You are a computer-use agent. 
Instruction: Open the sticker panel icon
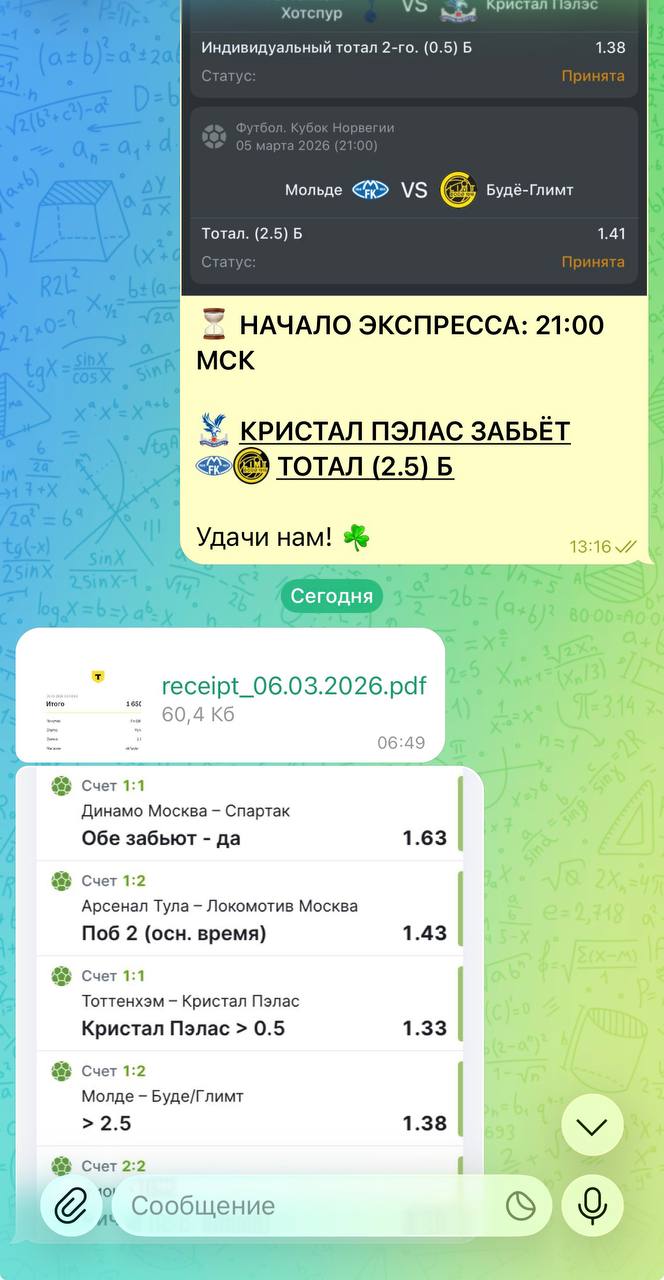click(521, 1206)
